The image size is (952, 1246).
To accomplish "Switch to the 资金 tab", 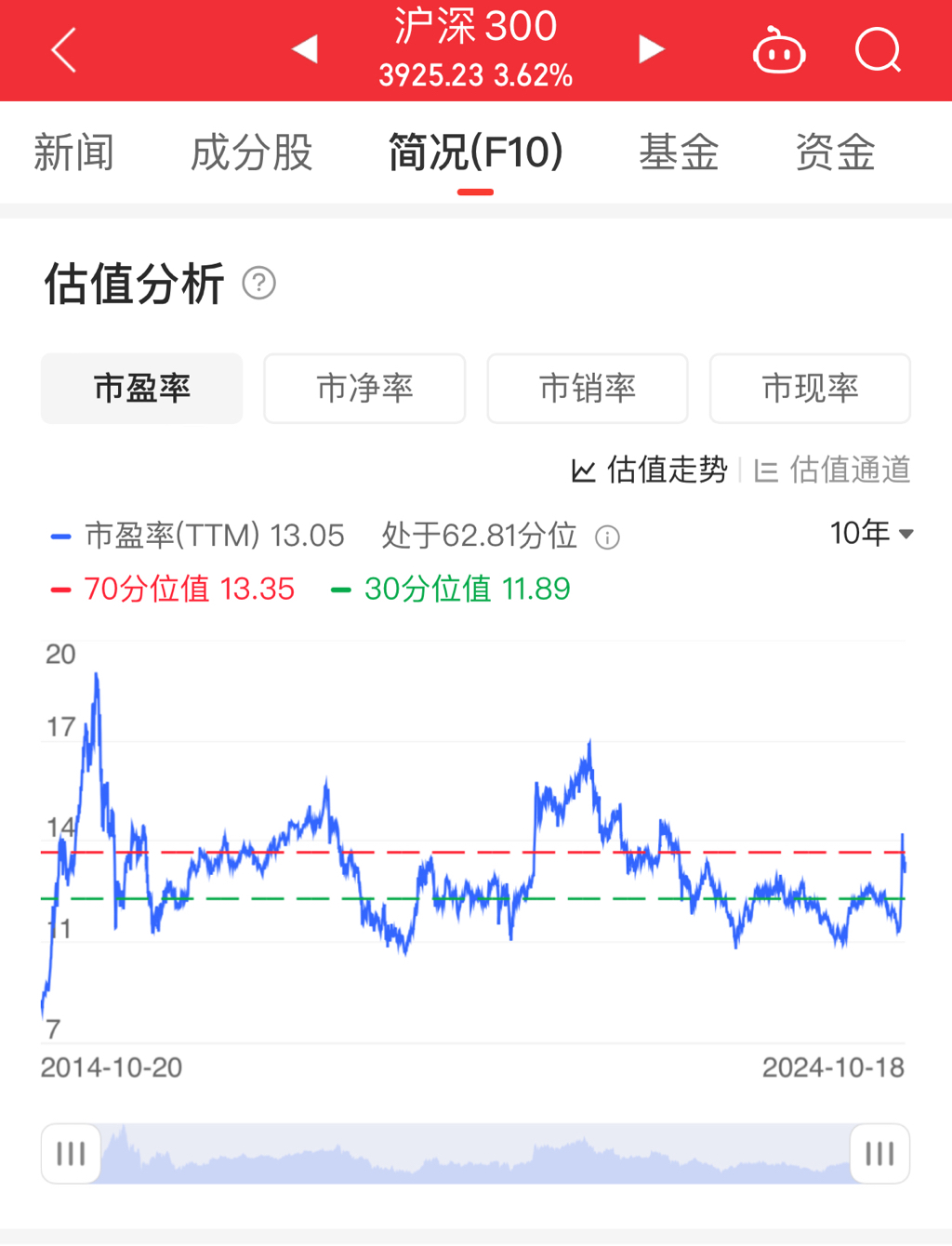I will pos(835,152).
